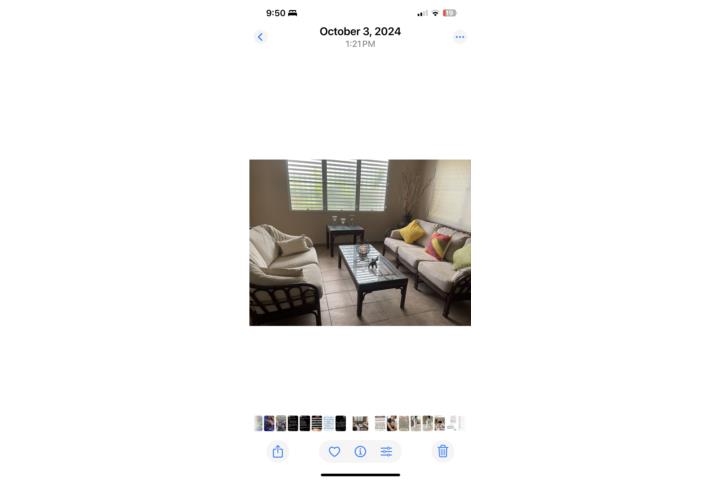Viewport: 720px width, 480px height.
Task: Share this photo
Action: point(278,451)
